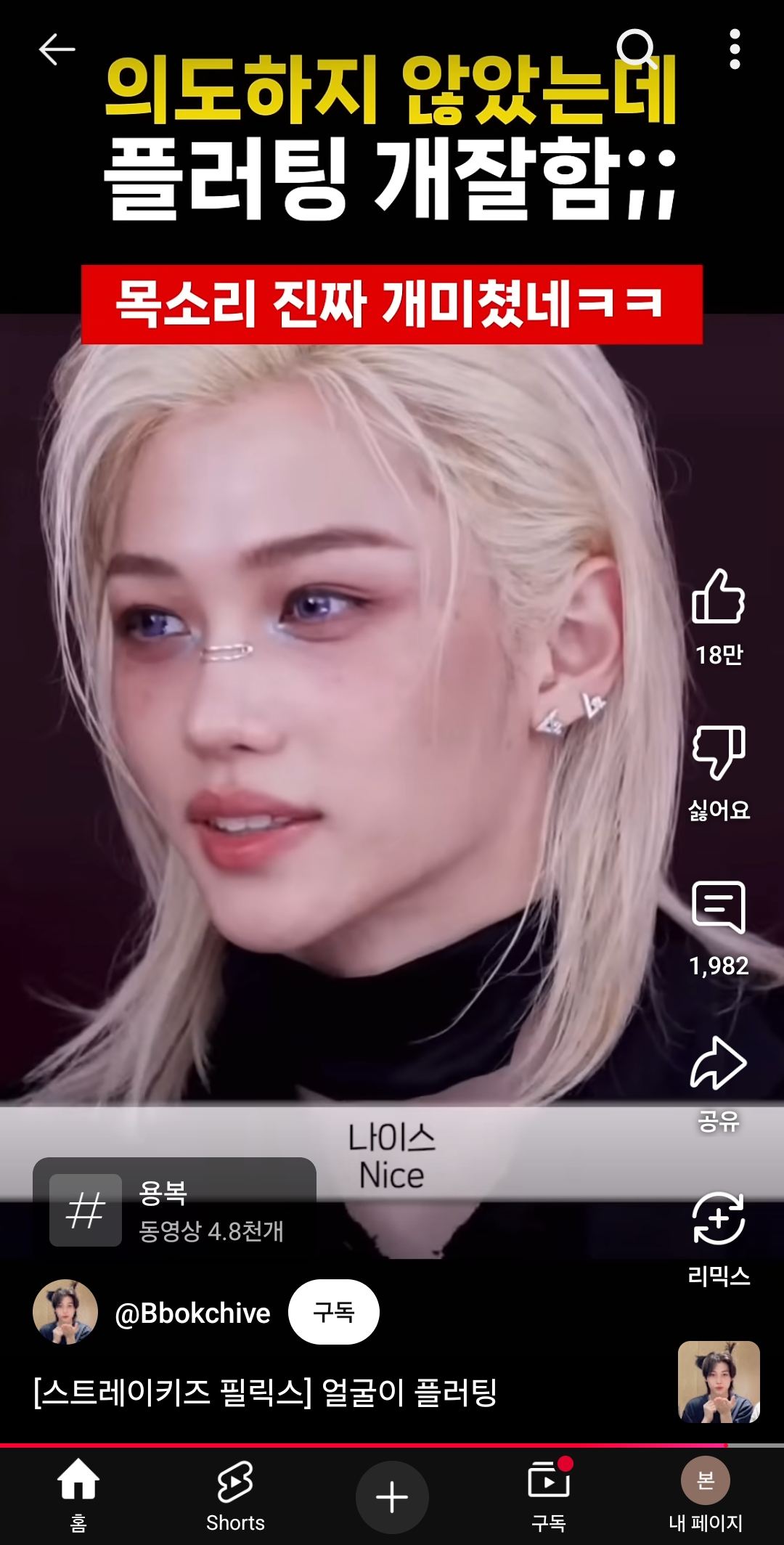The width and height of the screenshot is (784, 1545).
Task: Open the #용복 hashtag chip
Action: coord(174,1210)
